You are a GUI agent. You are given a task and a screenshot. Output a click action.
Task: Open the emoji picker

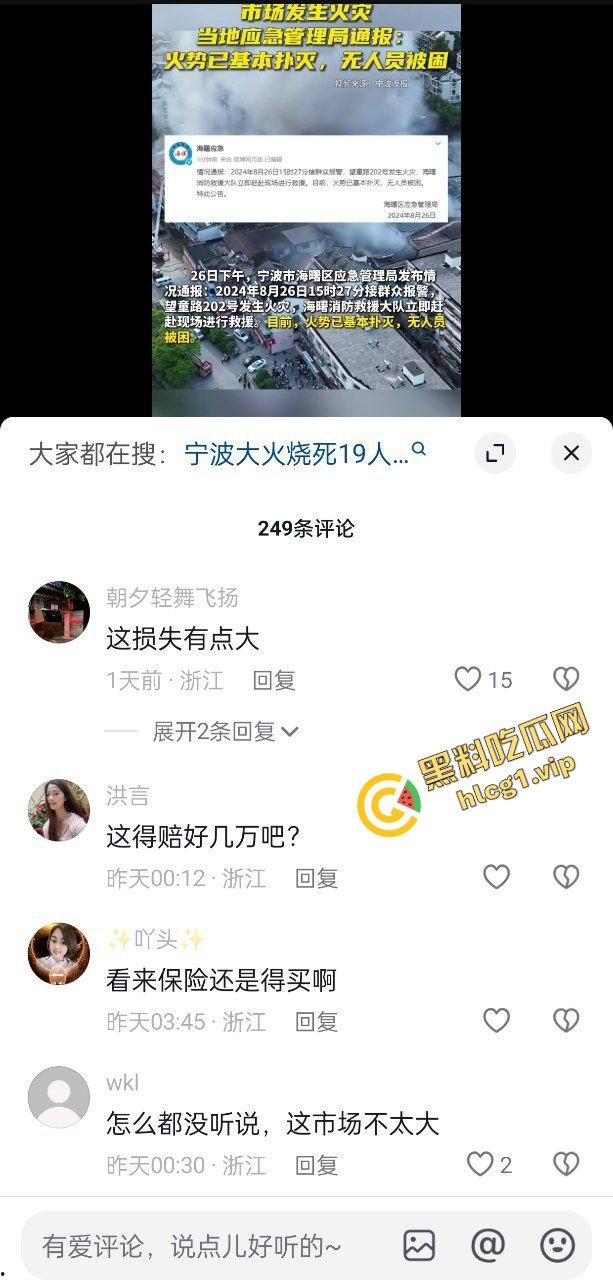pyautogui.click(x=557, y=1245)
